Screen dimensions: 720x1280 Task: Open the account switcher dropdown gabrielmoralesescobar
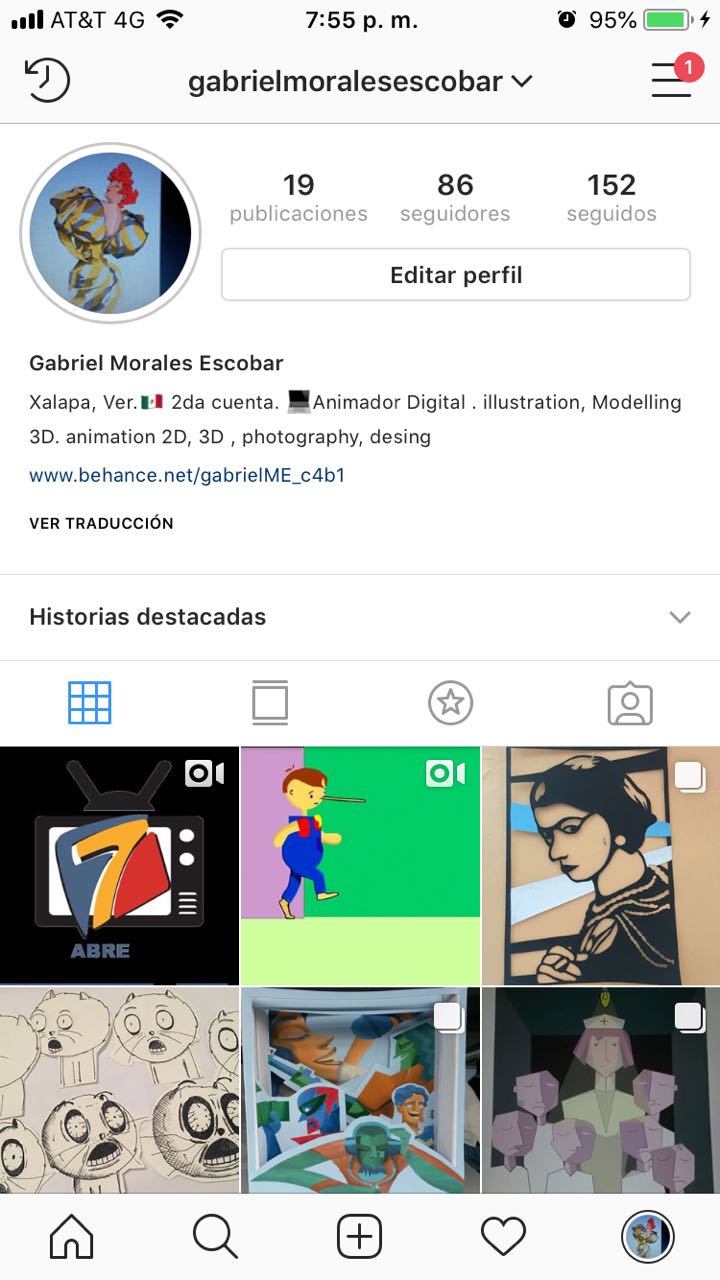(360, 81)
